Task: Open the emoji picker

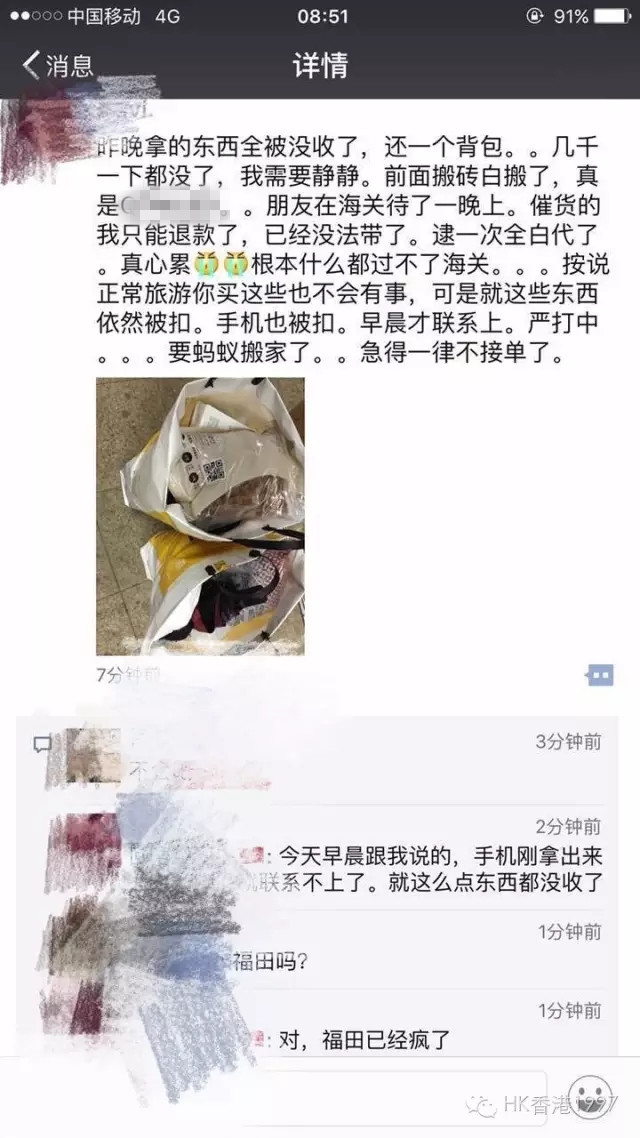Action: coord(590,1097)
